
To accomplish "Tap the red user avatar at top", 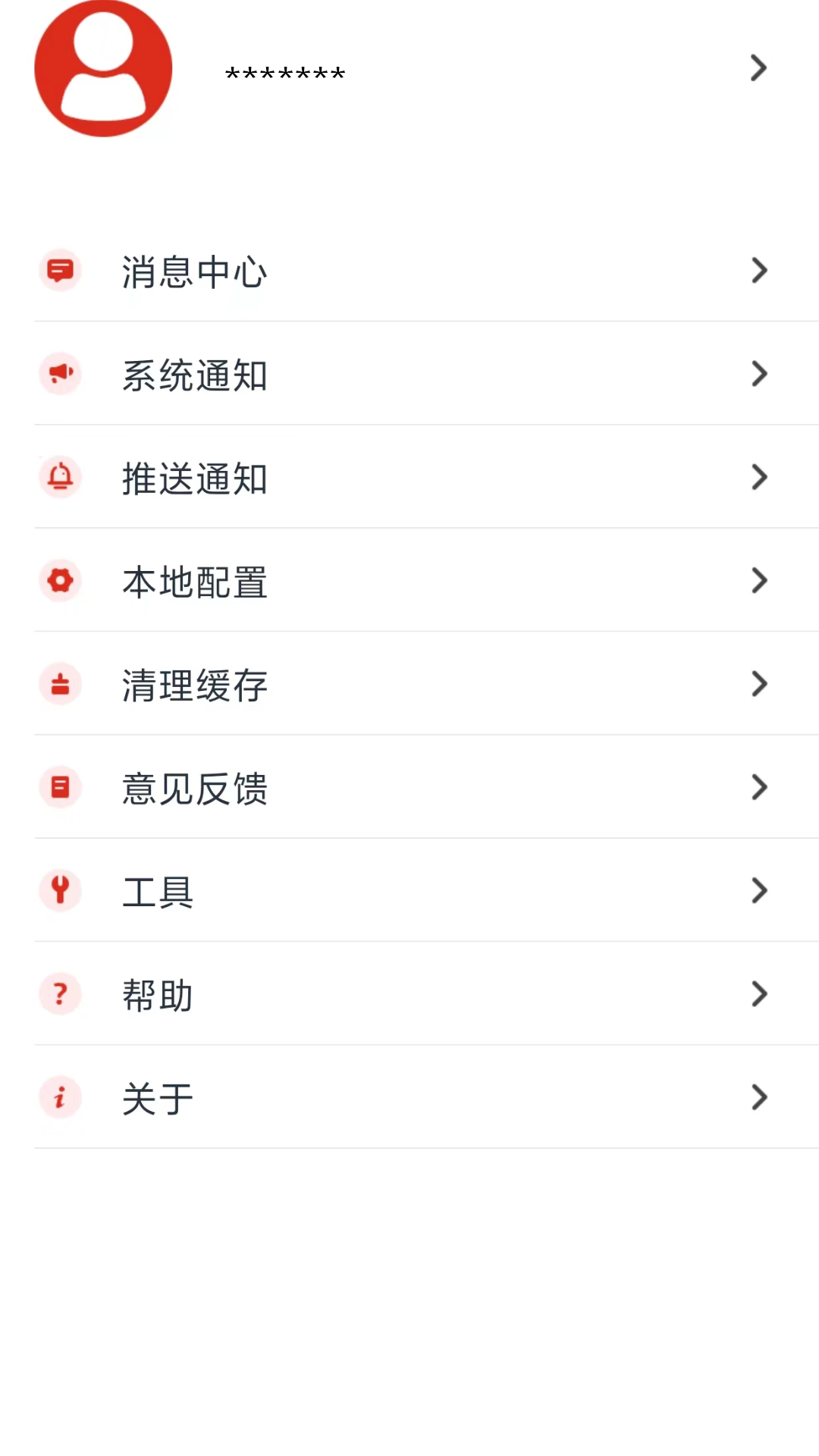I will (103, 68).
